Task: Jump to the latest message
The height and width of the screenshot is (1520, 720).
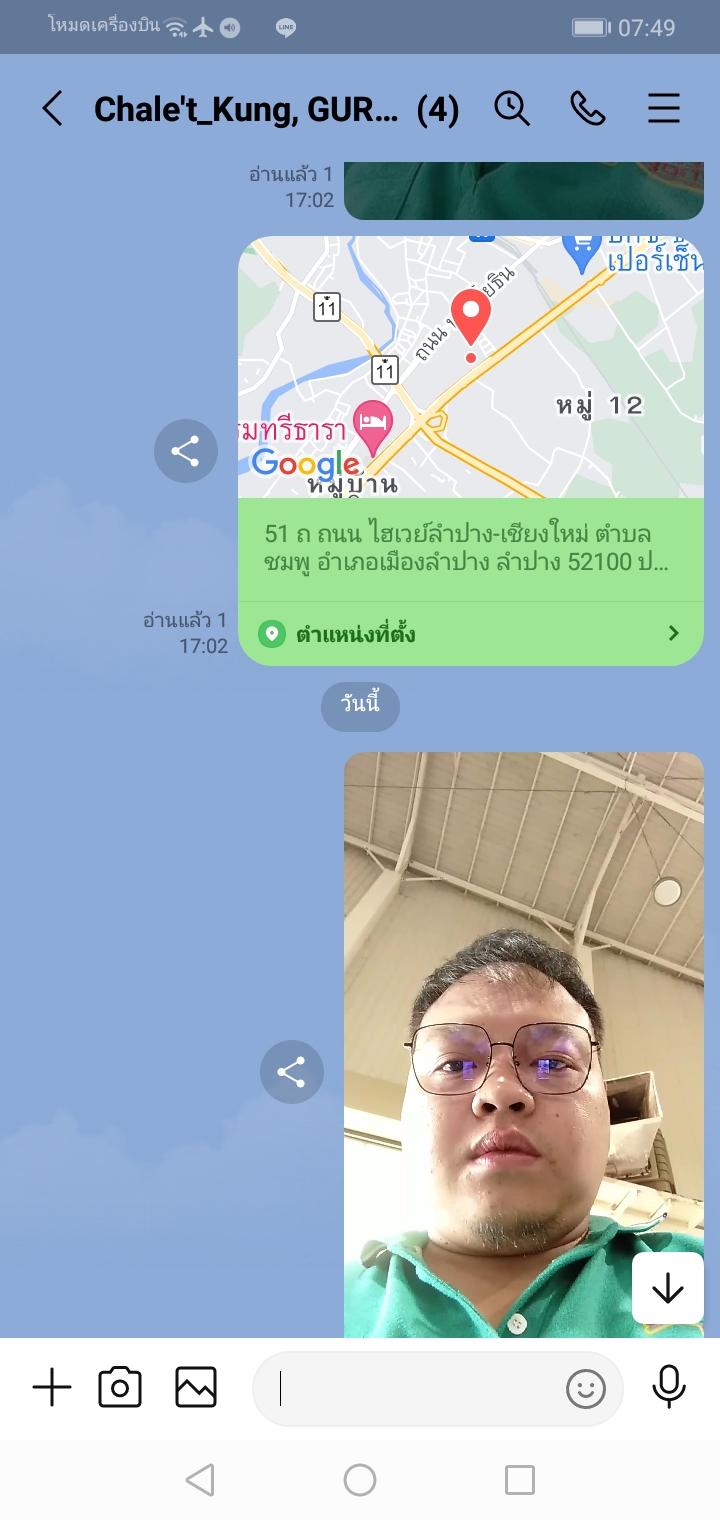Action: [x=667, y=1288]
